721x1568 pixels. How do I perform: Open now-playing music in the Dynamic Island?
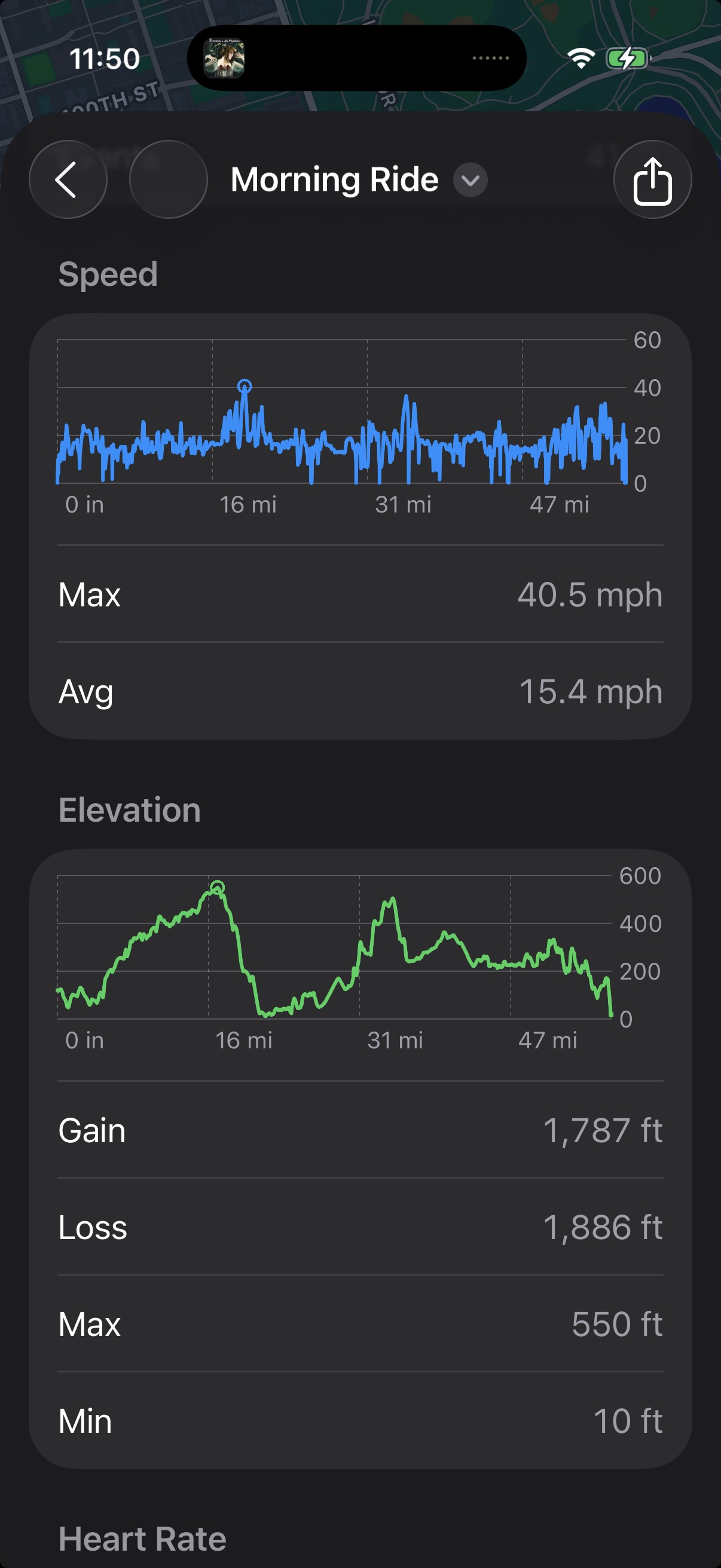tap(225, 59)
